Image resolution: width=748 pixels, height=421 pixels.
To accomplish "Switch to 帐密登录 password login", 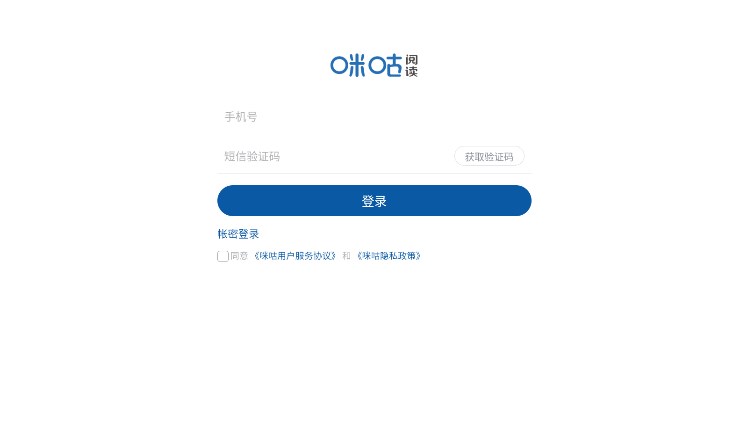I will click(238, 234).
